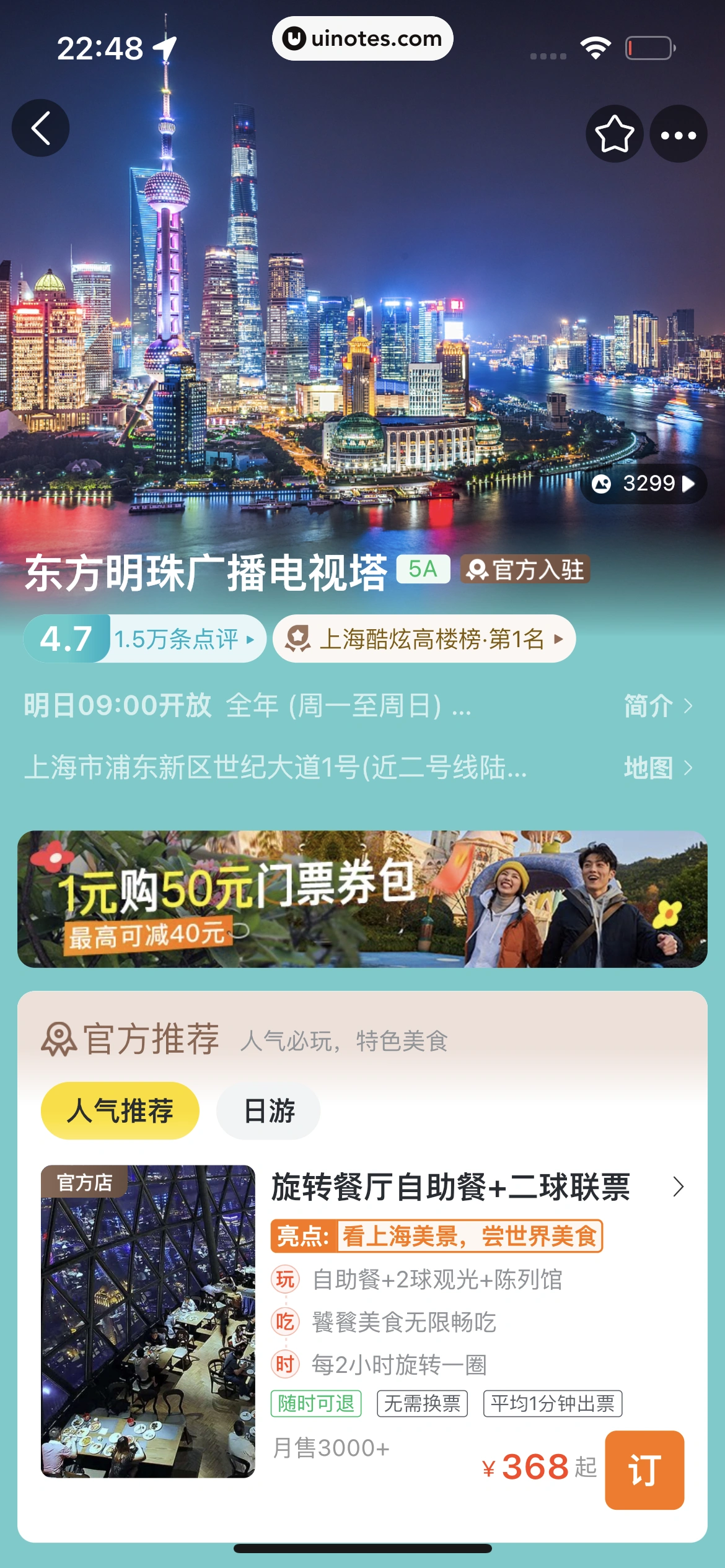Open the 3299 photos gallery
725x1568 pixels.
pyautogui.click(x=643, y=484)
